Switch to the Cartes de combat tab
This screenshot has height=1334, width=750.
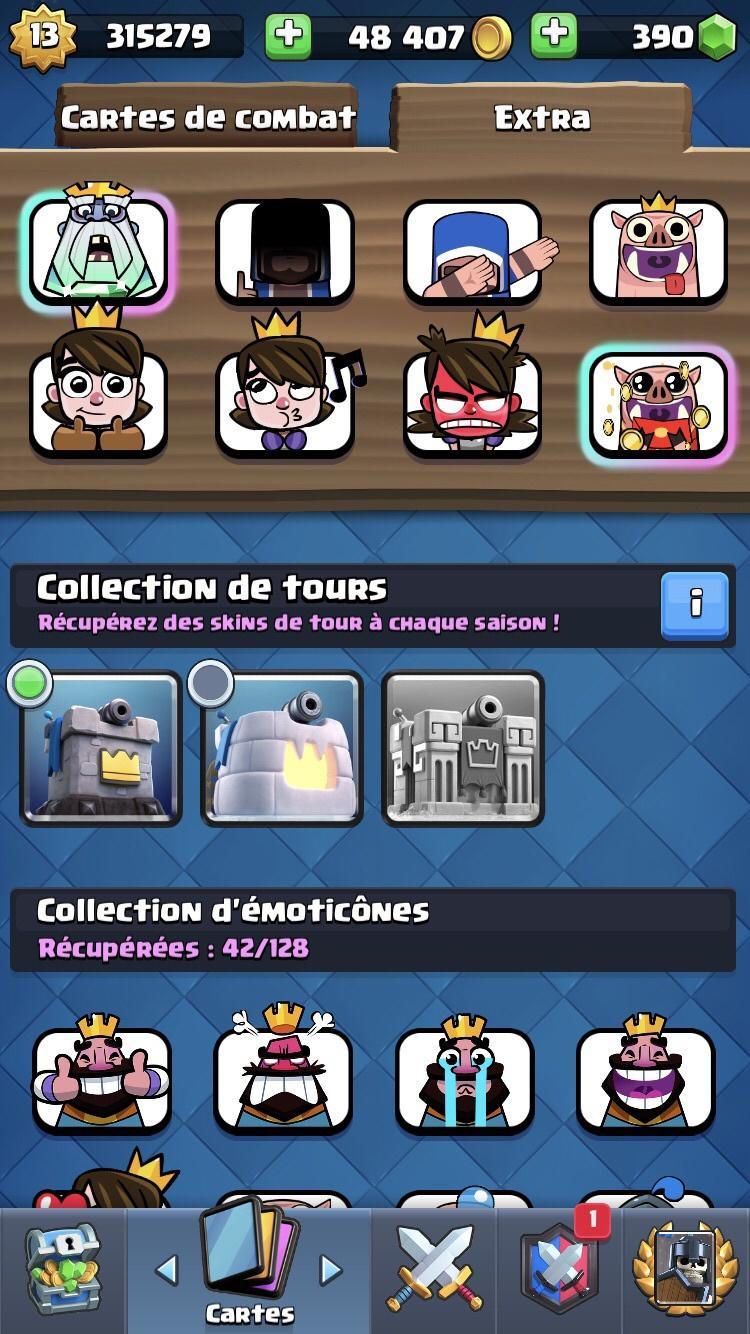207,118
